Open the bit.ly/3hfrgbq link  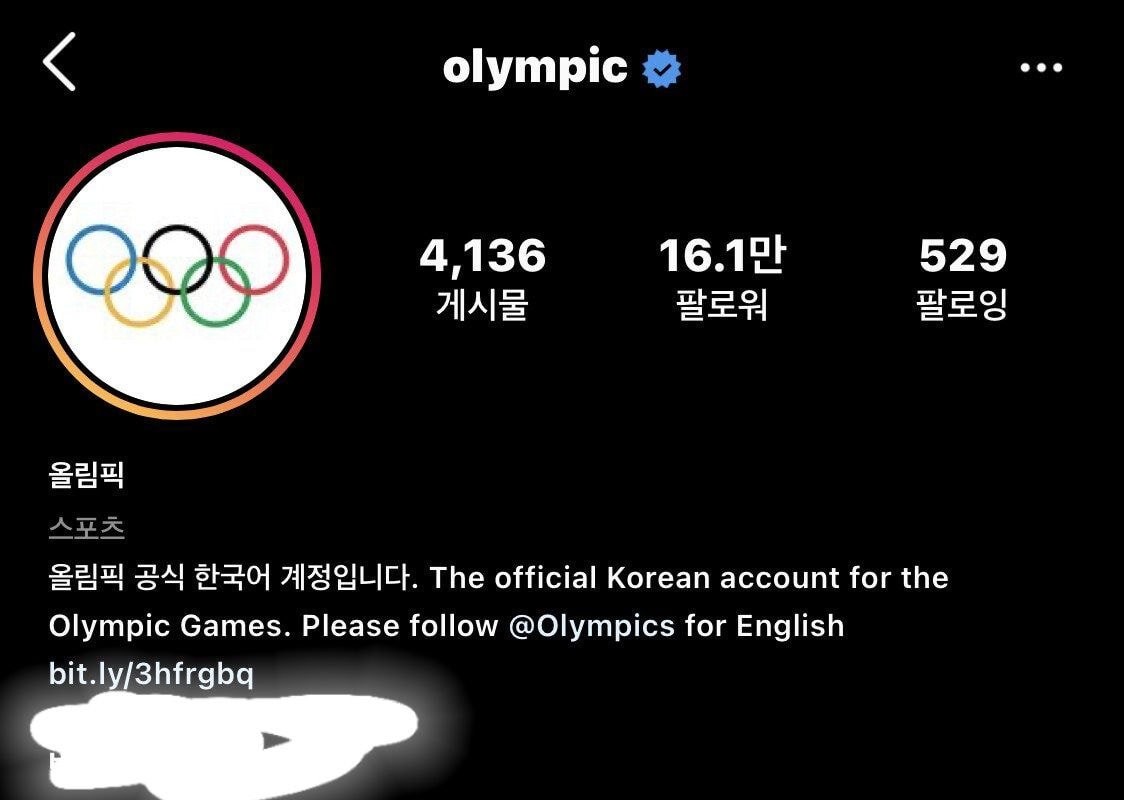click(x=151, y=674)
